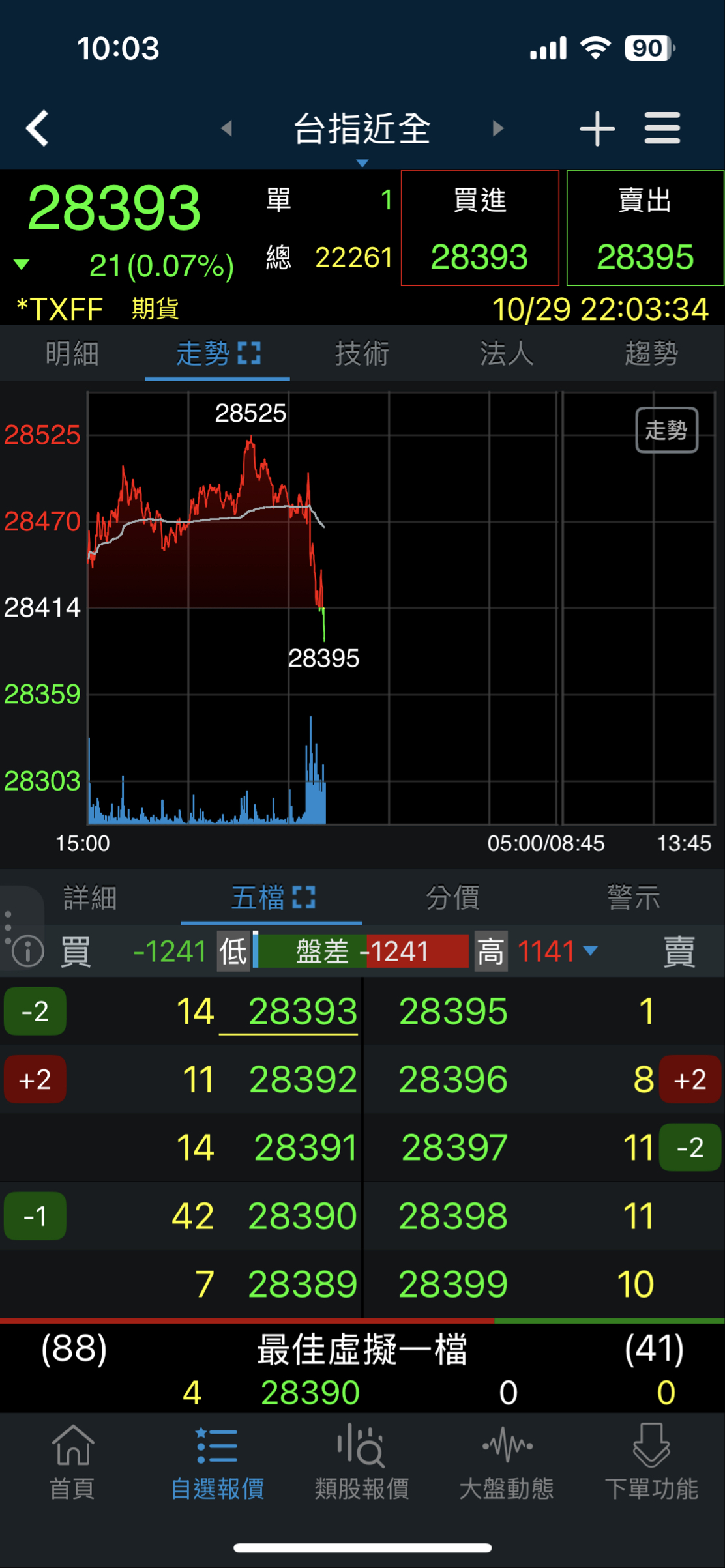725x1568 pixels.
Task: Show info about the order book
Action: tap(28, 951)
